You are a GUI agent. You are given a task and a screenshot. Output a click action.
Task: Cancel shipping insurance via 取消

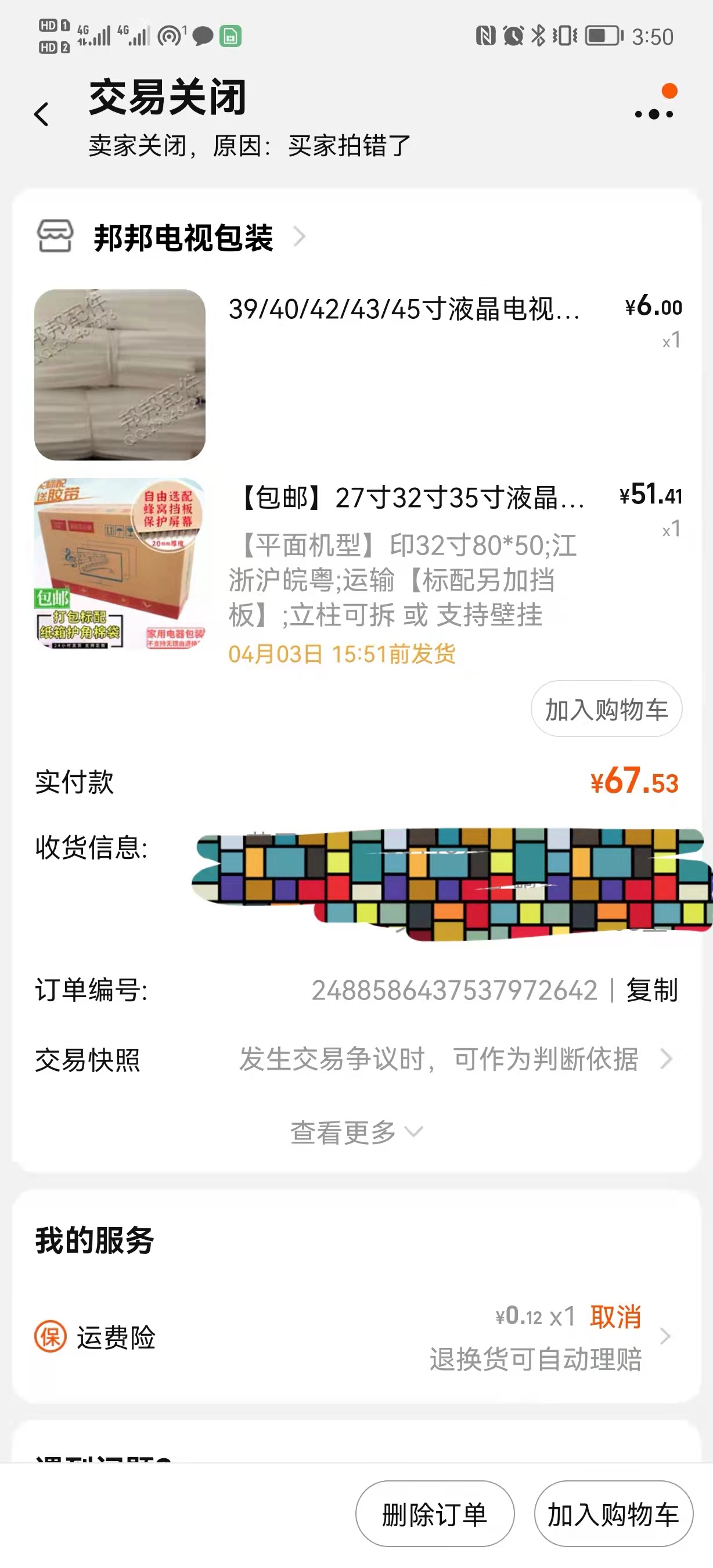pyautogui.click(x=614, y=1316)
